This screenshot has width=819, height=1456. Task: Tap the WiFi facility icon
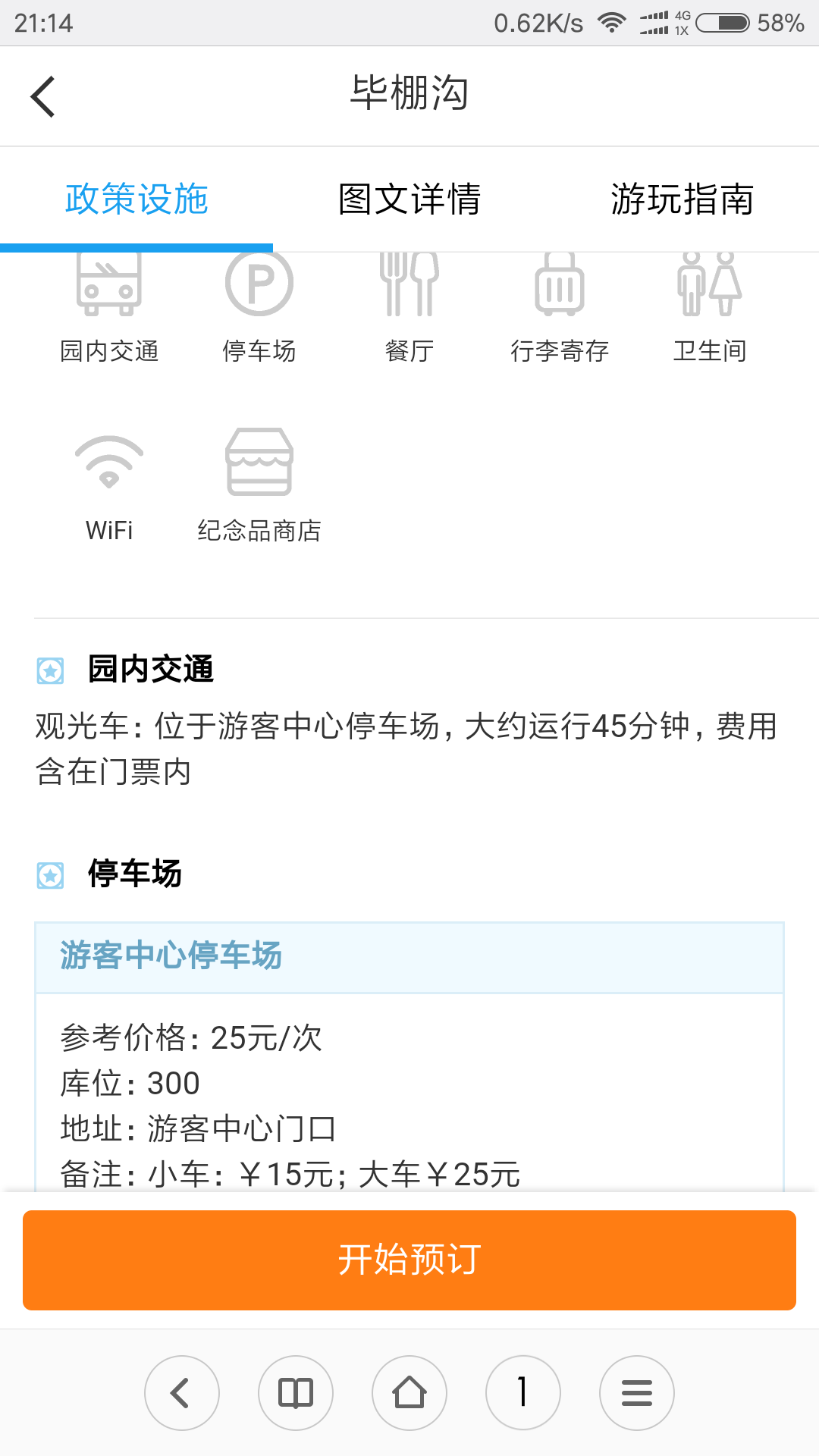click(x=109, y=462)
